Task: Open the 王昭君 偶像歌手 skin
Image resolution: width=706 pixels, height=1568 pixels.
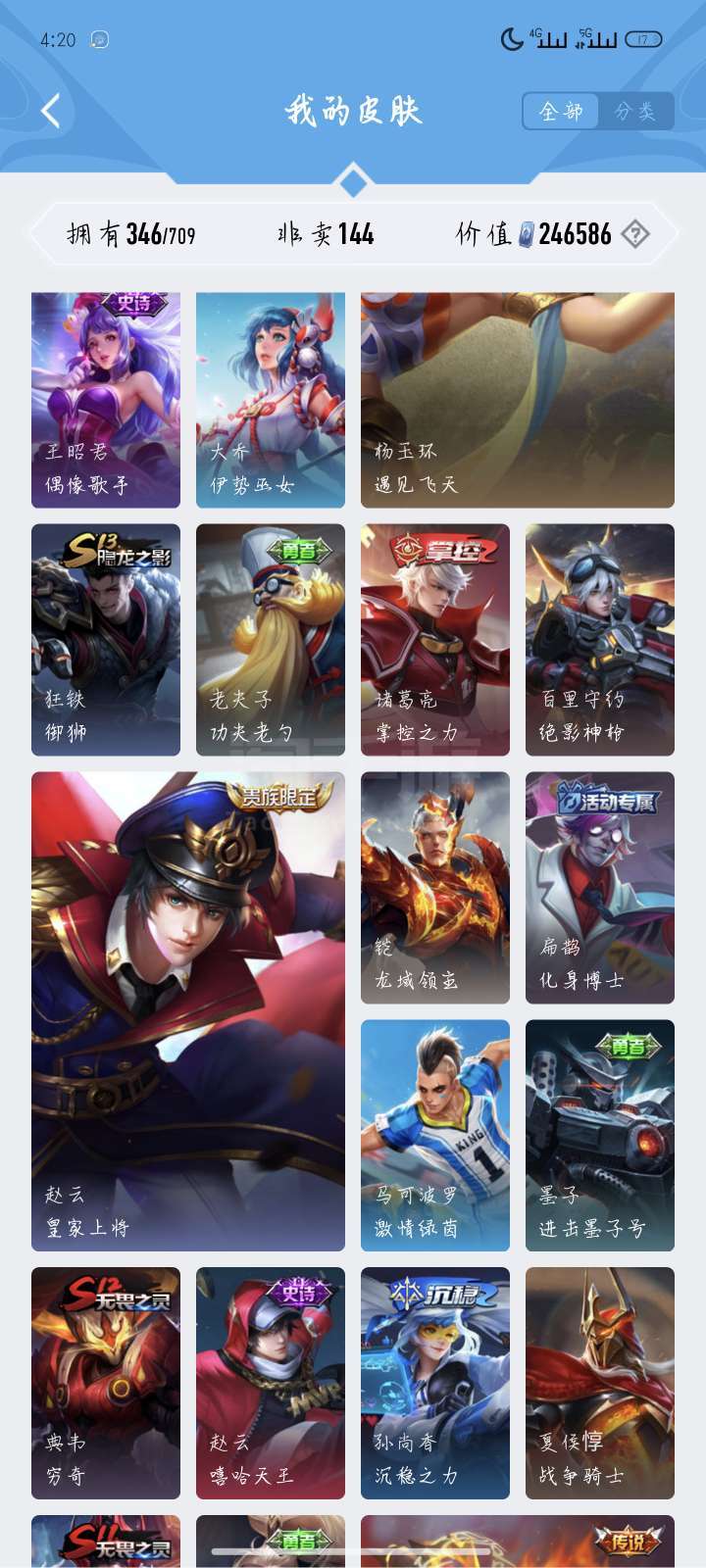Action: pyautogui.click(x=106, y=400)
